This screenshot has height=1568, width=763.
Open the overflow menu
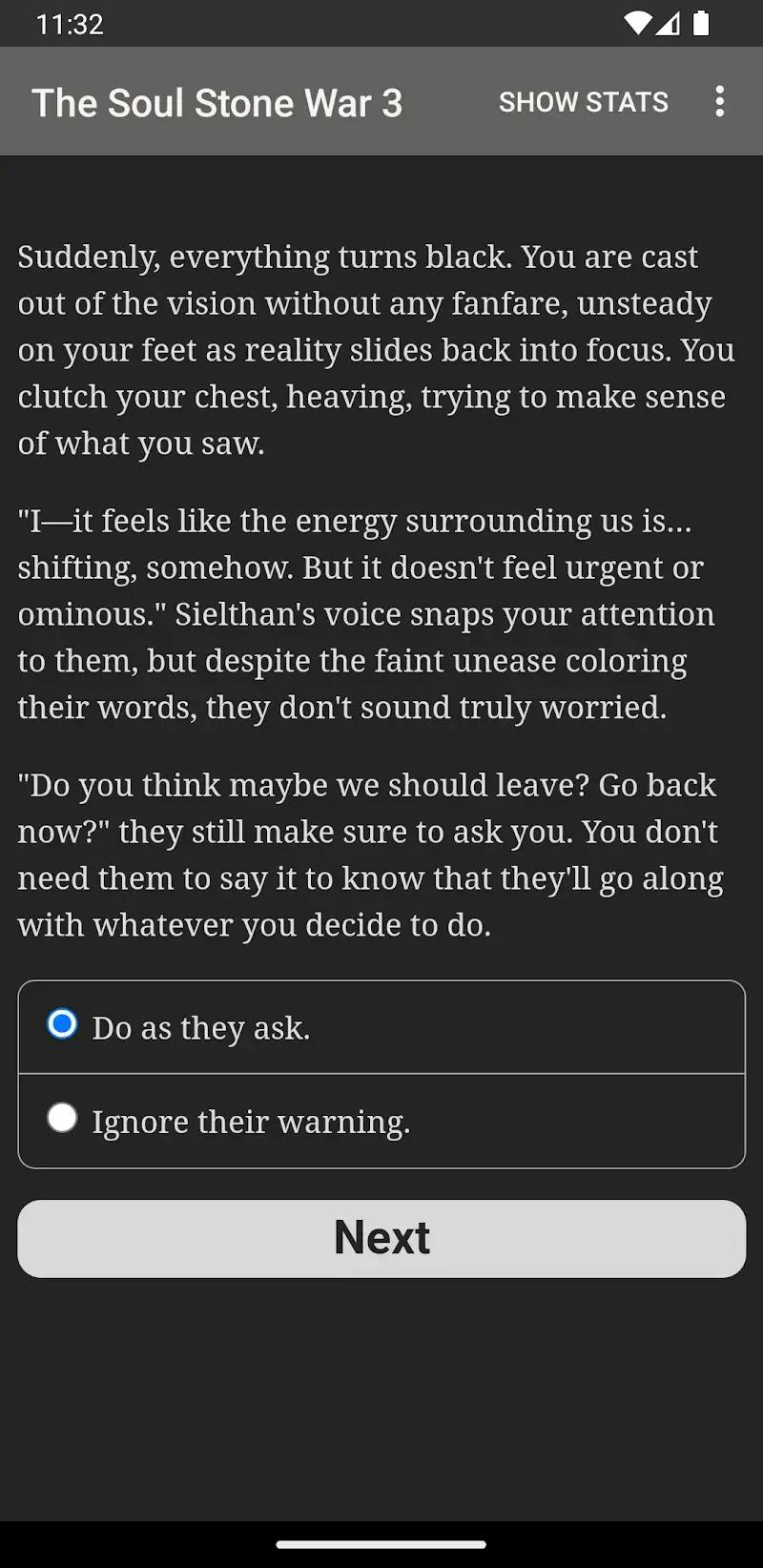tap(720, 102)
